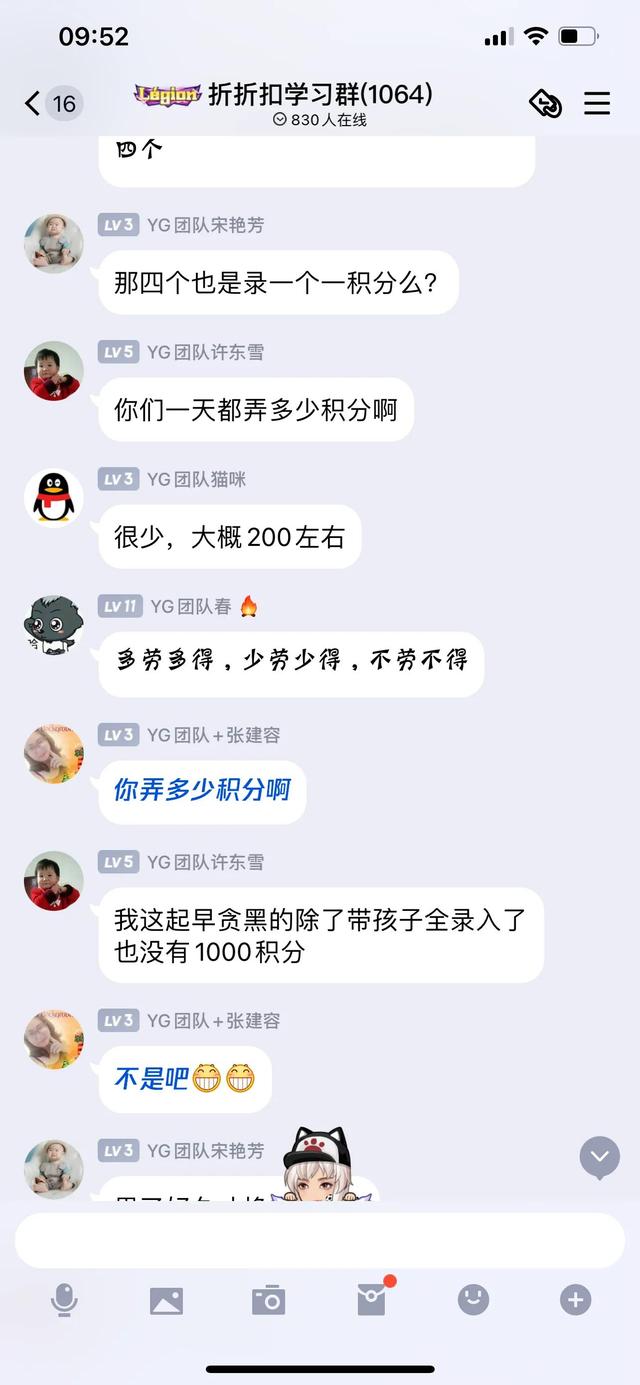Open more options with the plus icon
640x1385 pixels.
coord(575,1300)
